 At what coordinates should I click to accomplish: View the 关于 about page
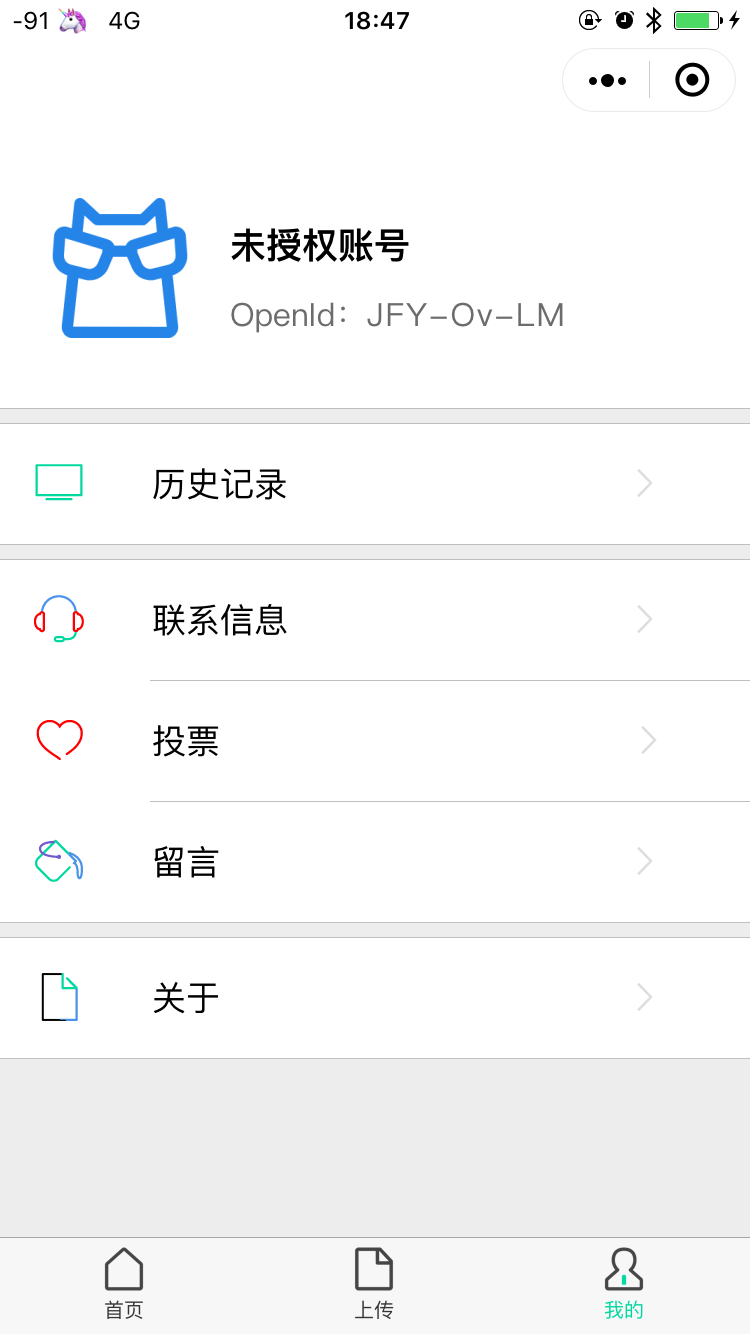pos(375,998)
